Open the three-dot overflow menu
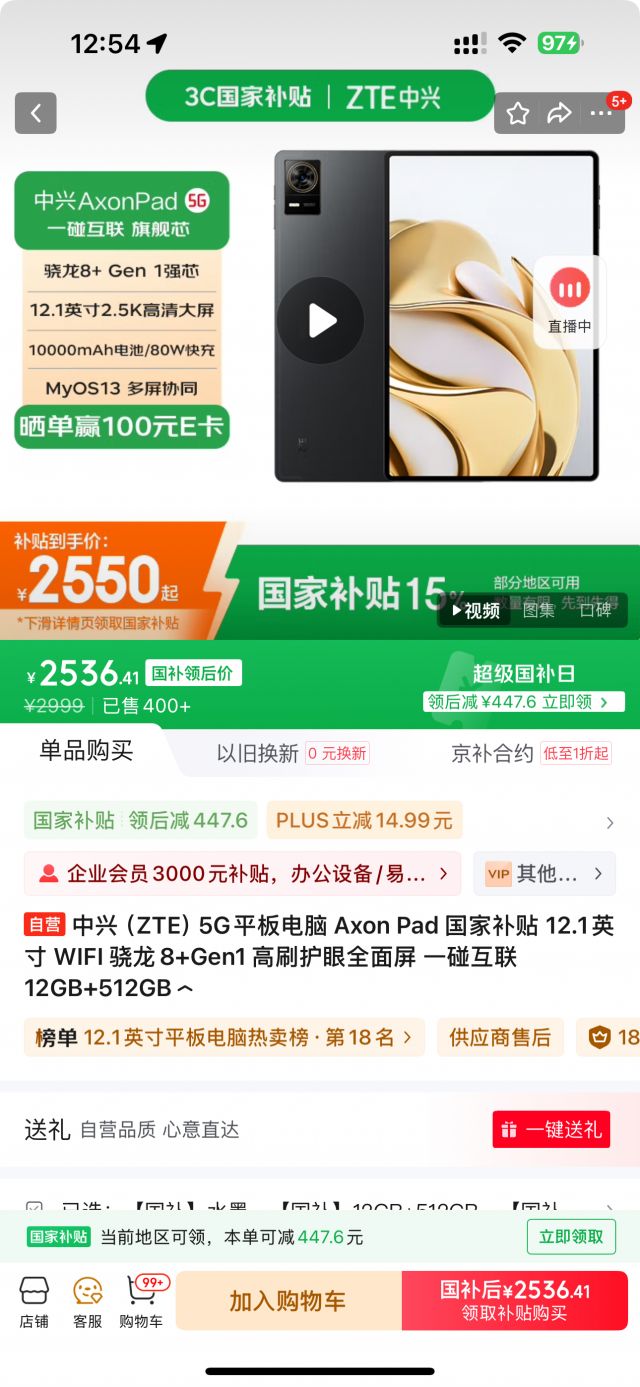640x1387 pixels. (600, 113)
